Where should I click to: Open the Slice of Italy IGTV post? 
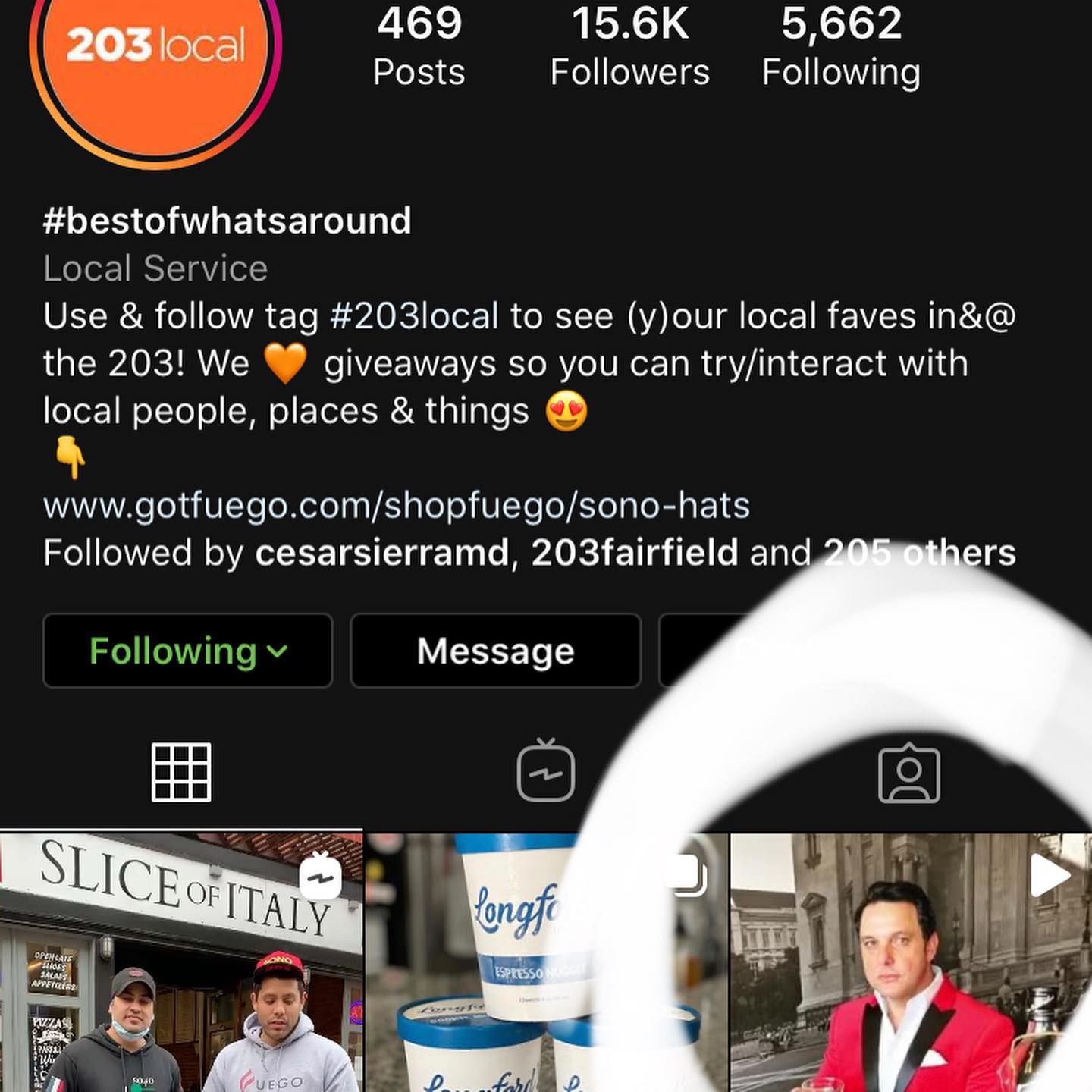click(x=181, y=963)
